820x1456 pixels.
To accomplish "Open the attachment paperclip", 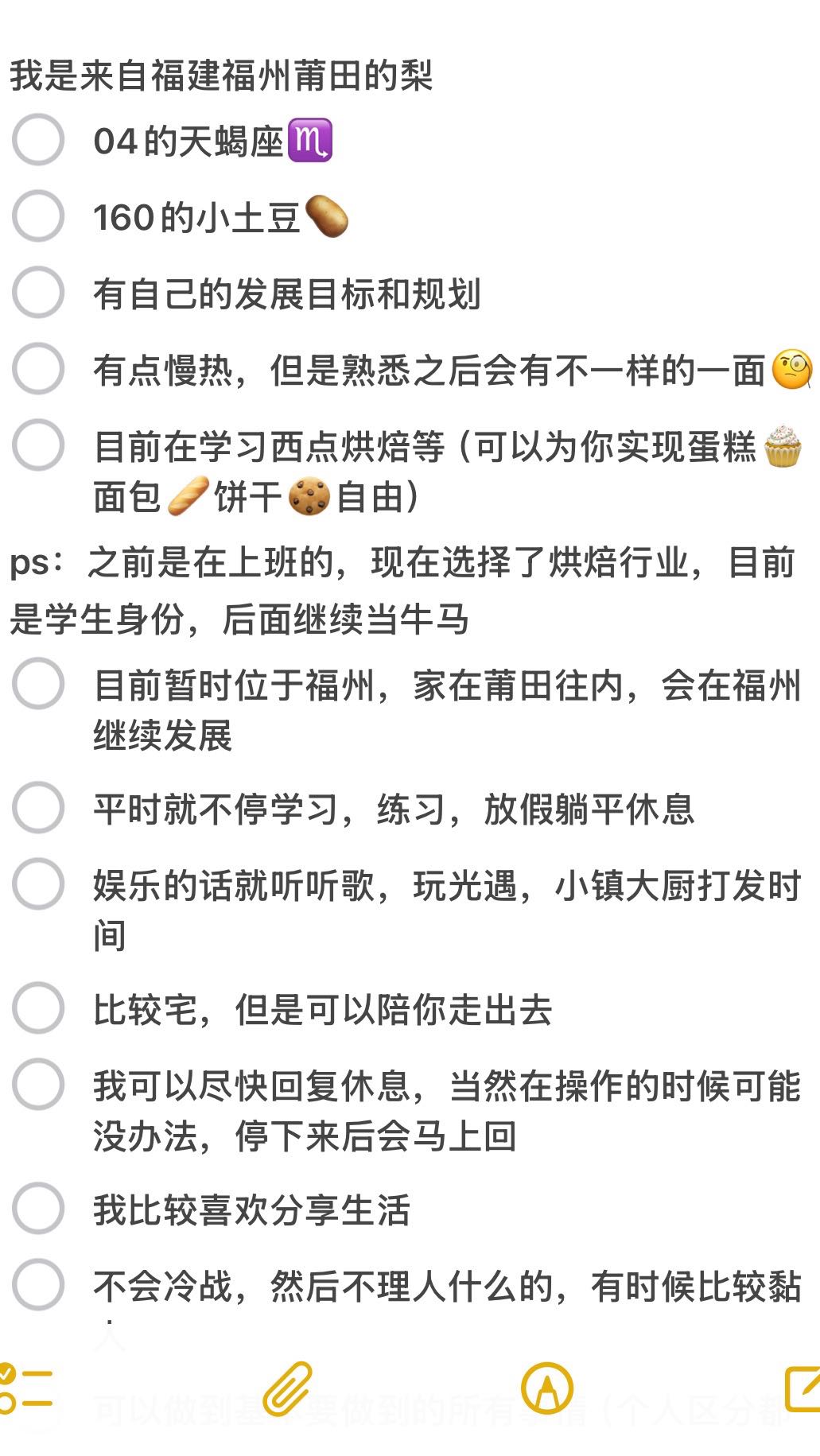I will coord(287,1388).
